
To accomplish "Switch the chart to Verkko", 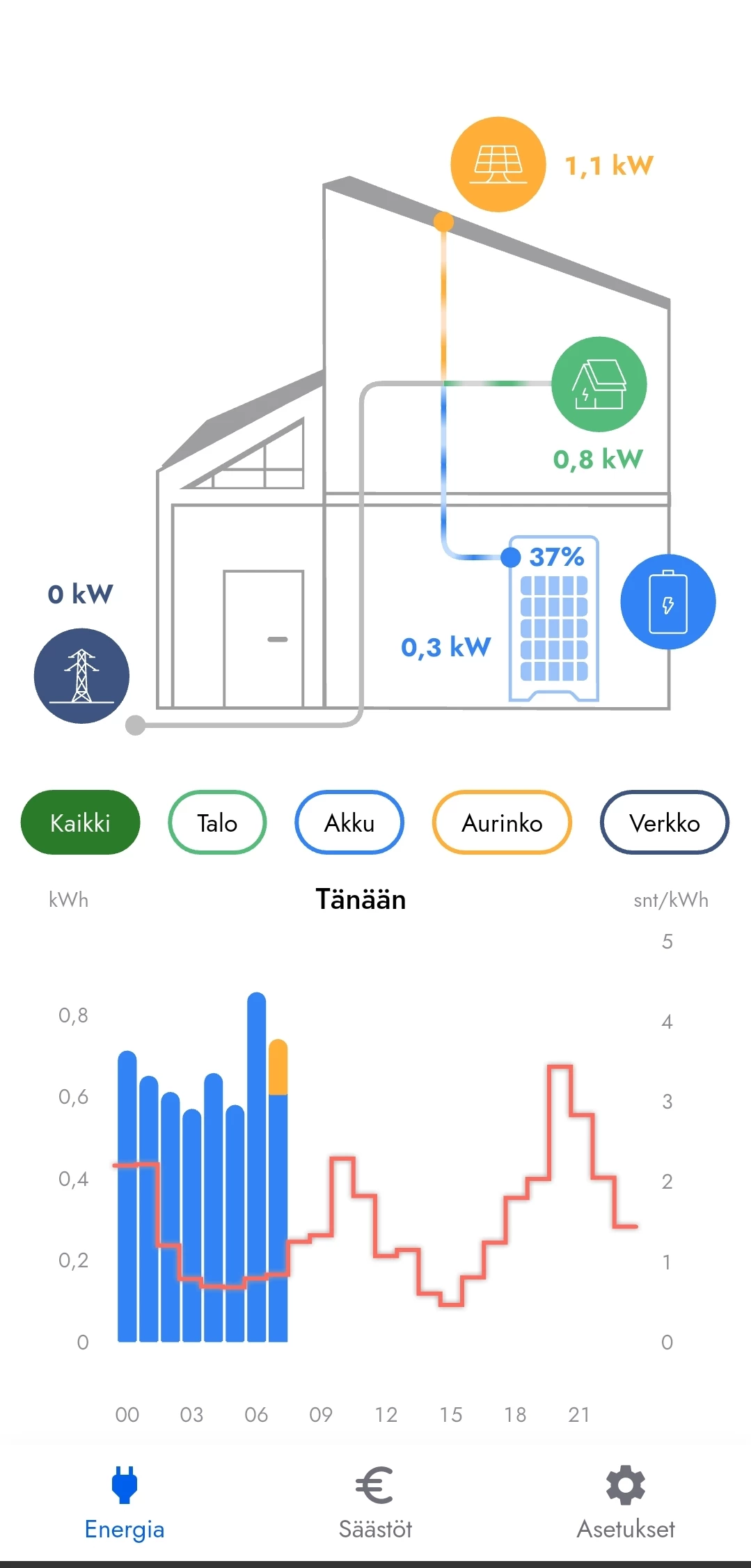I will click(x=664, y=823).
